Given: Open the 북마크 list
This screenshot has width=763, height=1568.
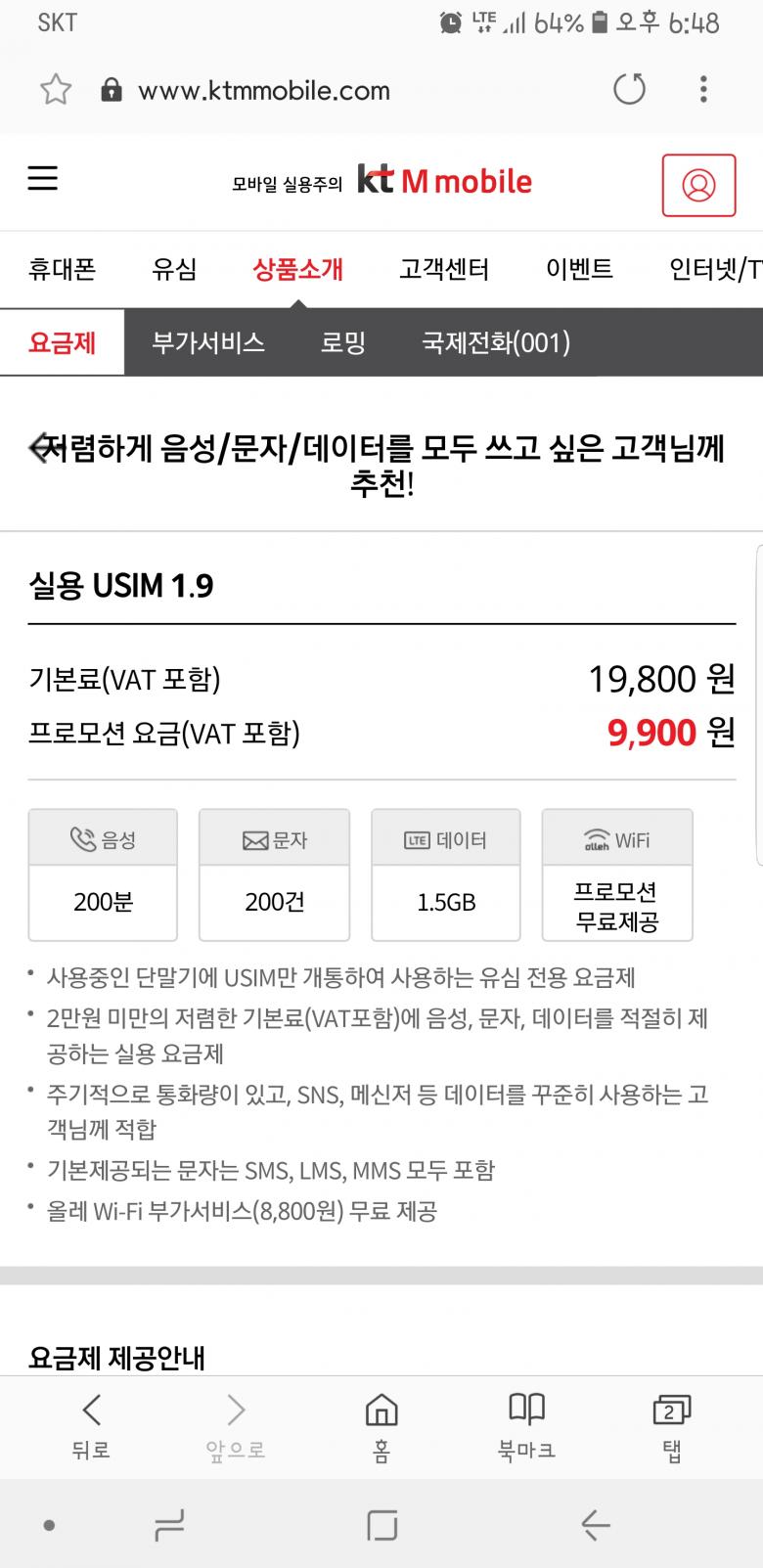Looking at the screenshot, I should [x=526, y=1426].
